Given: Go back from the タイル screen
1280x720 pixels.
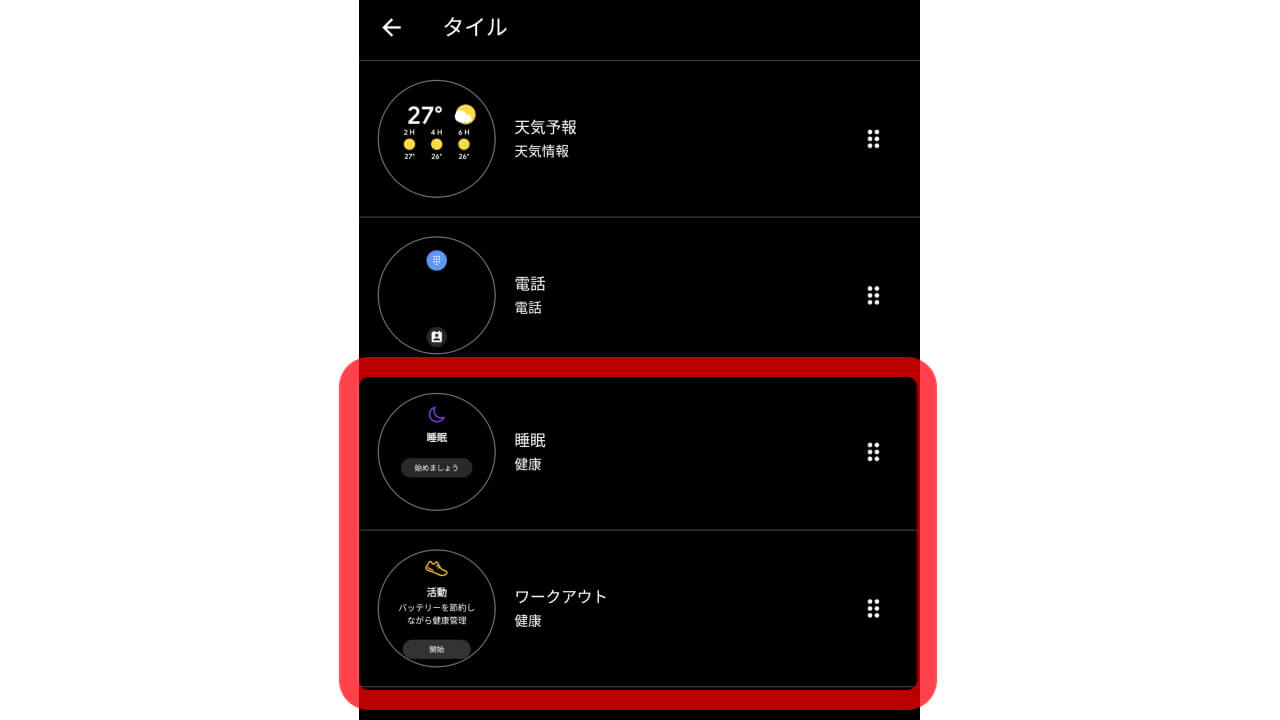Looking at the screenshot, I should coord(391,28).
